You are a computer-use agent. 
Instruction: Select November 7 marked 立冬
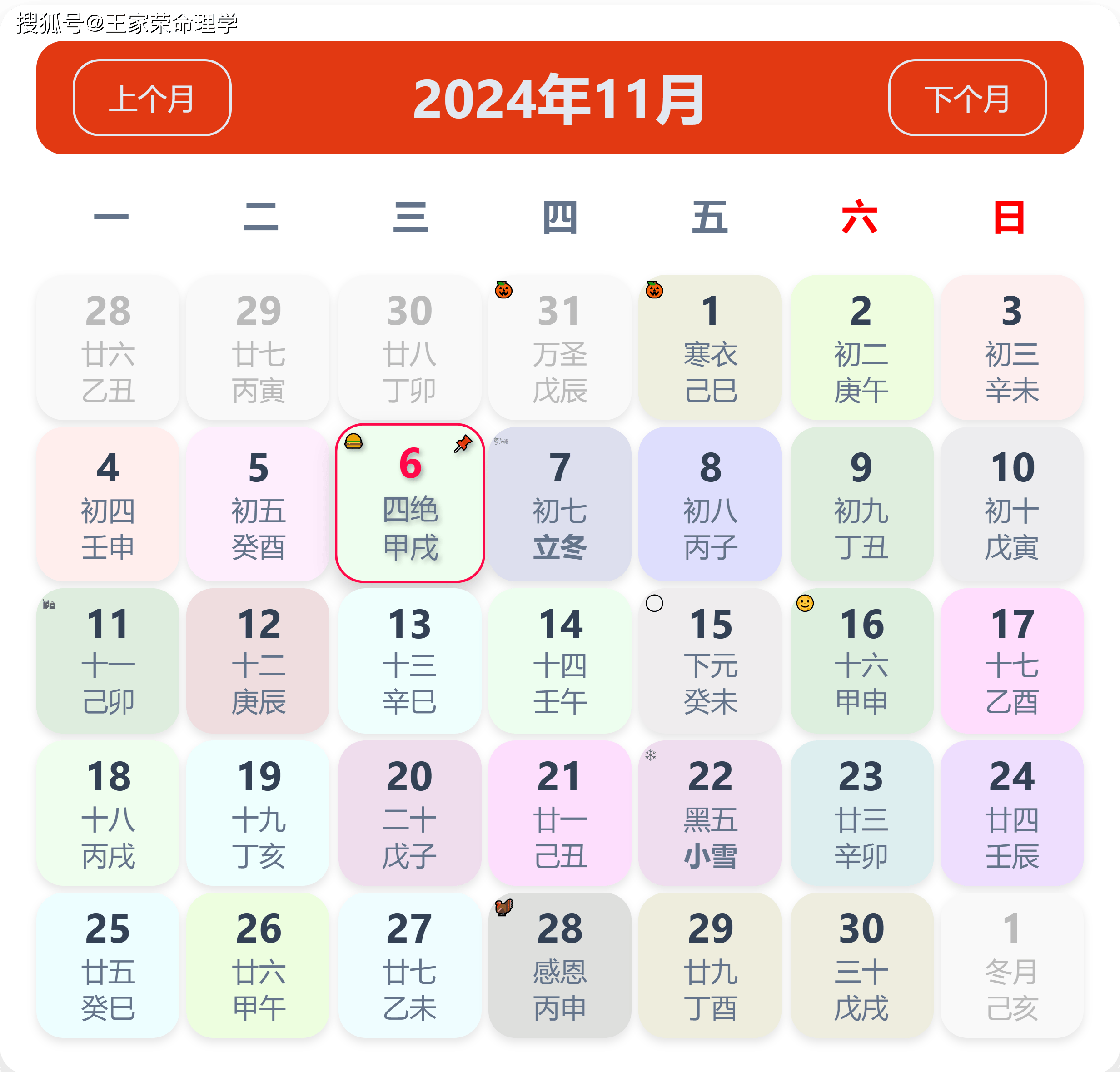click(x=559, y=504)
